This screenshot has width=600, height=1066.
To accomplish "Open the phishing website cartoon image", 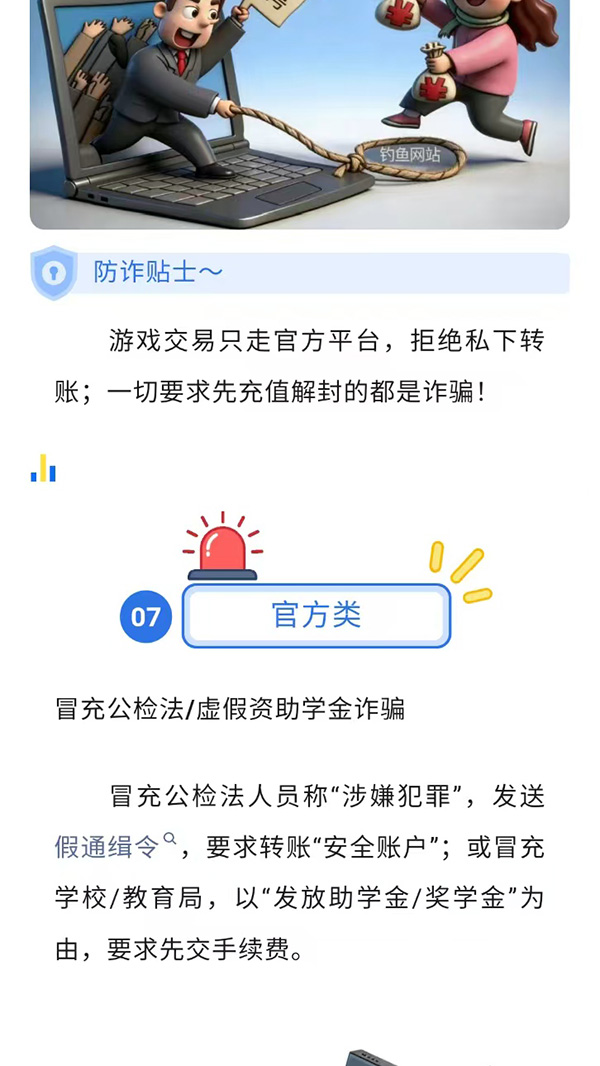I will click(300, 115).
